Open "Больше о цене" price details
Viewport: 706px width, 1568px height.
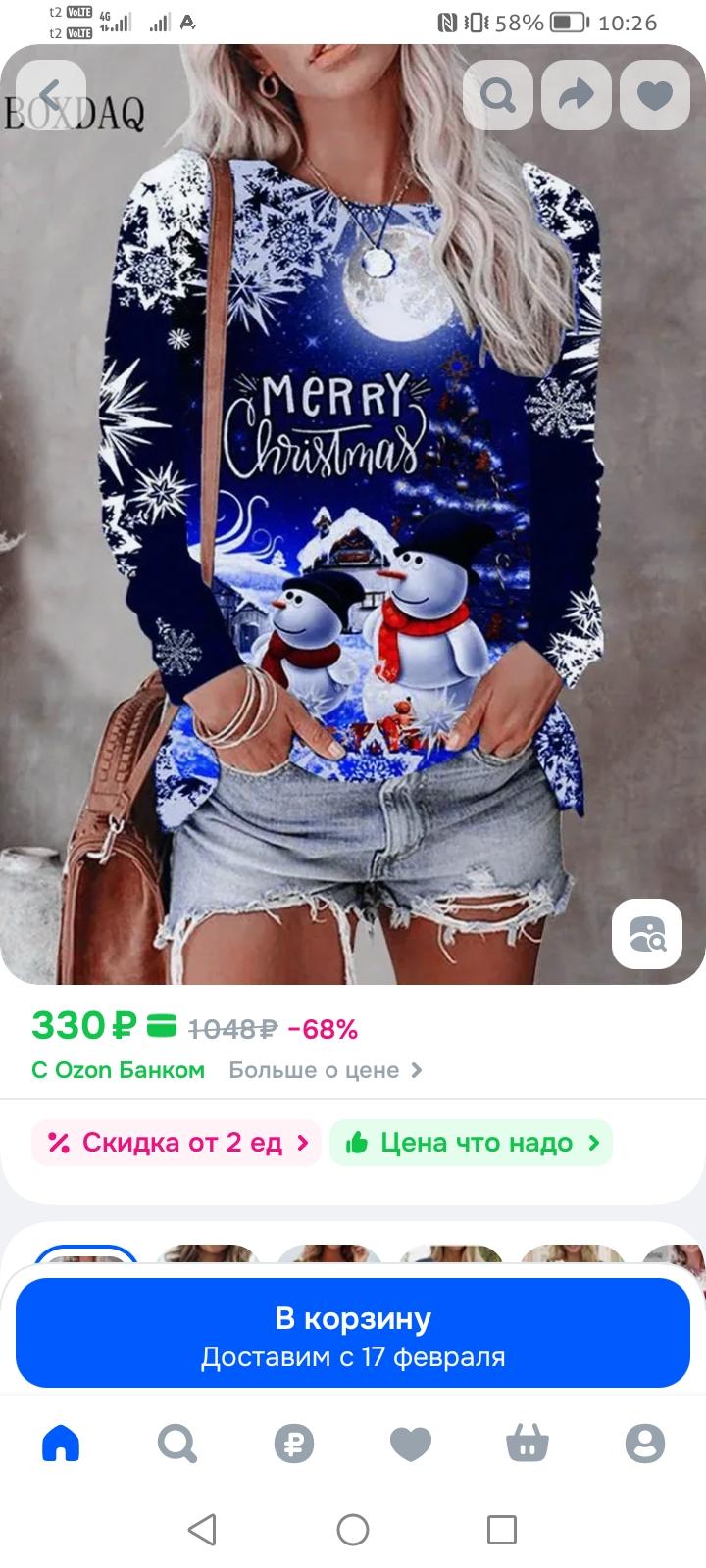click(325, 1070)
